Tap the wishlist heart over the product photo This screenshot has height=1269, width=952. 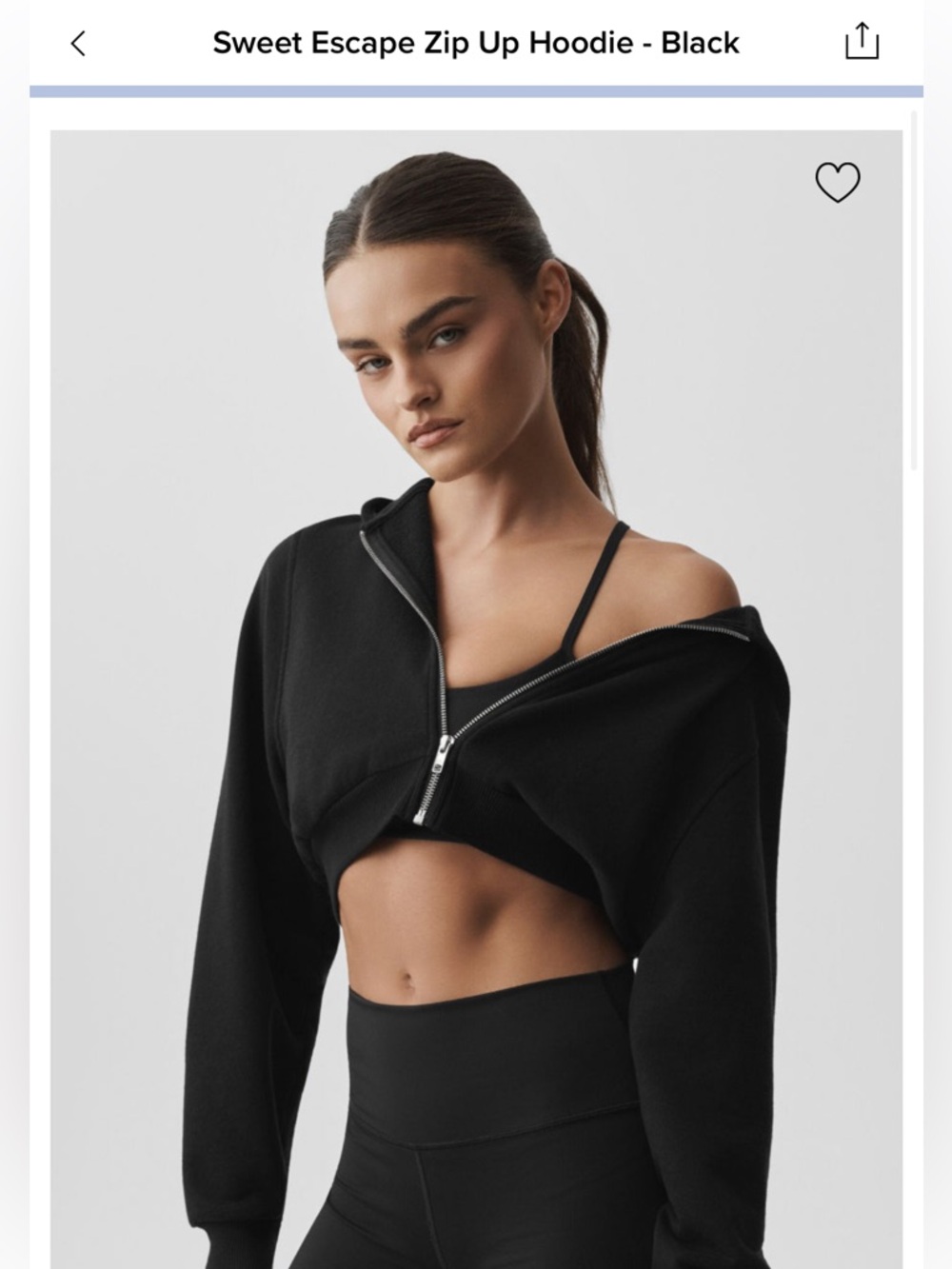click(x=839, y=183)
